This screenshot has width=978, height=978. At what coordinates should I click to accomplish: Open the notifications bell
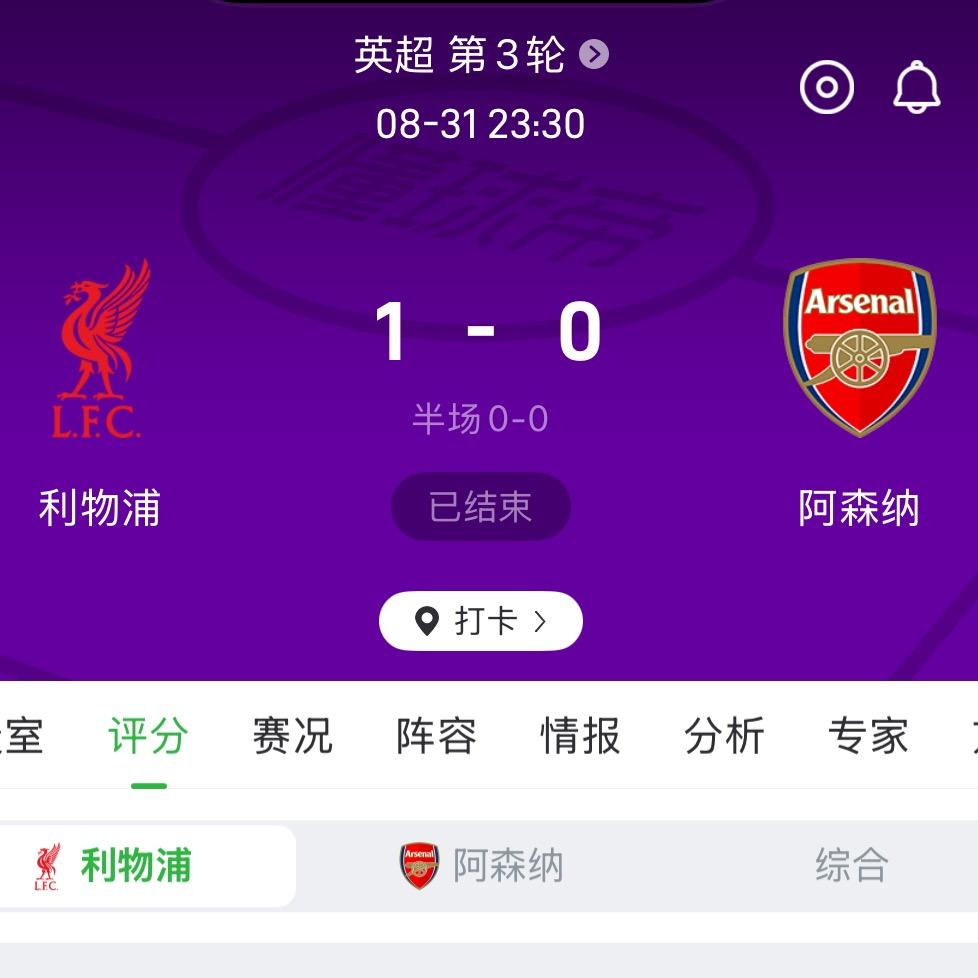click(x=917, y=87)
